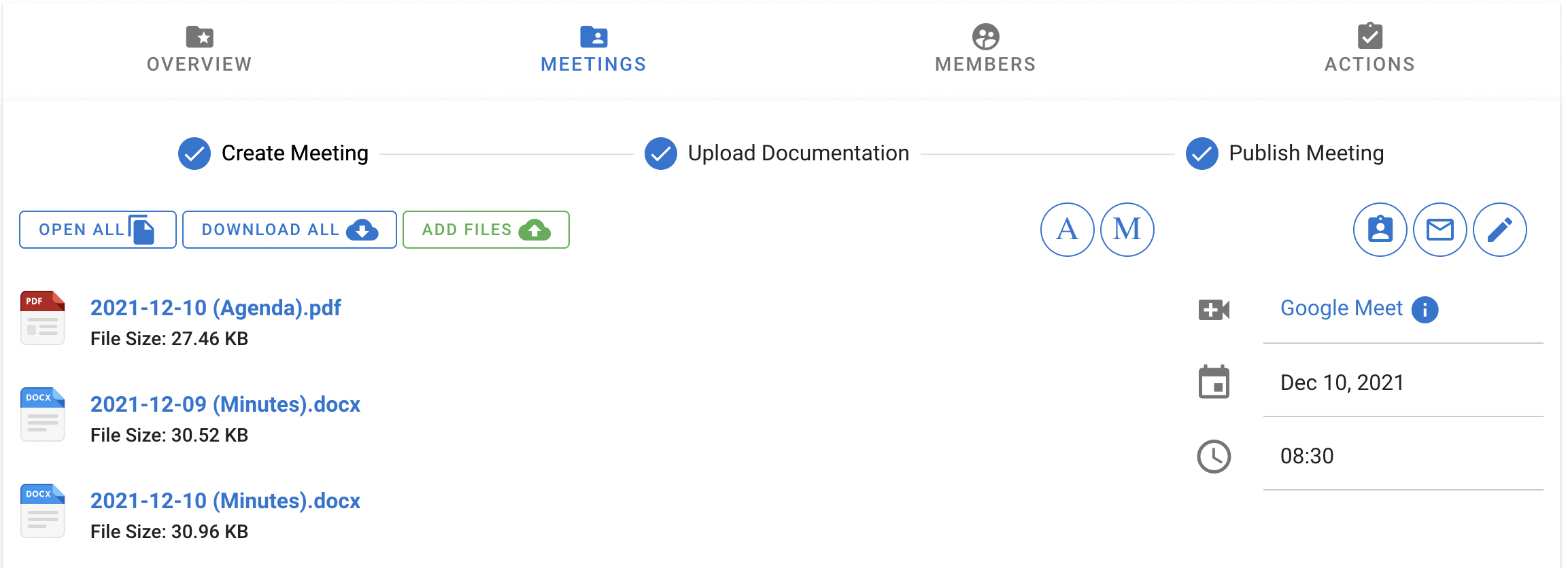Tap Add Files to upload documents
The image size is (1568, 568).
485,230
